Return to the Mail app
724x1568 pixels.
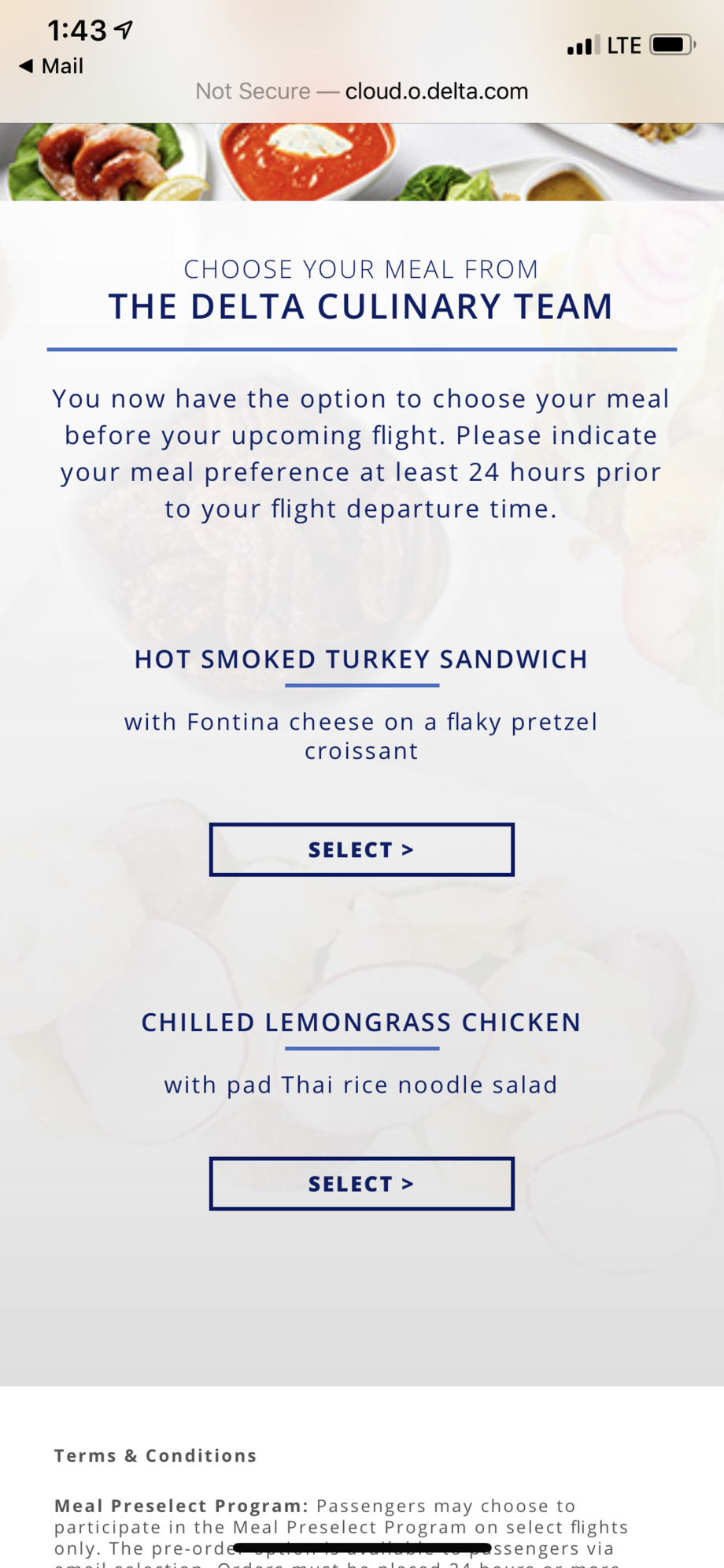tap(51, 66)
